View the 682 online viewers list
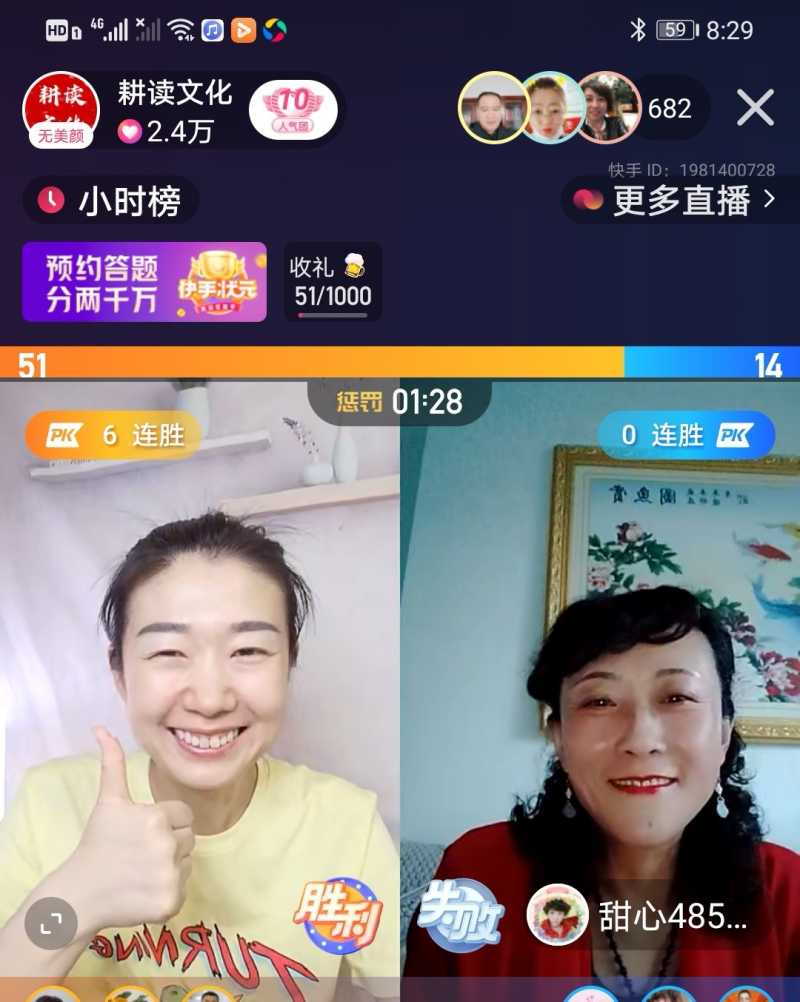Screen dimensions: 800x1002 click(669, 108)
